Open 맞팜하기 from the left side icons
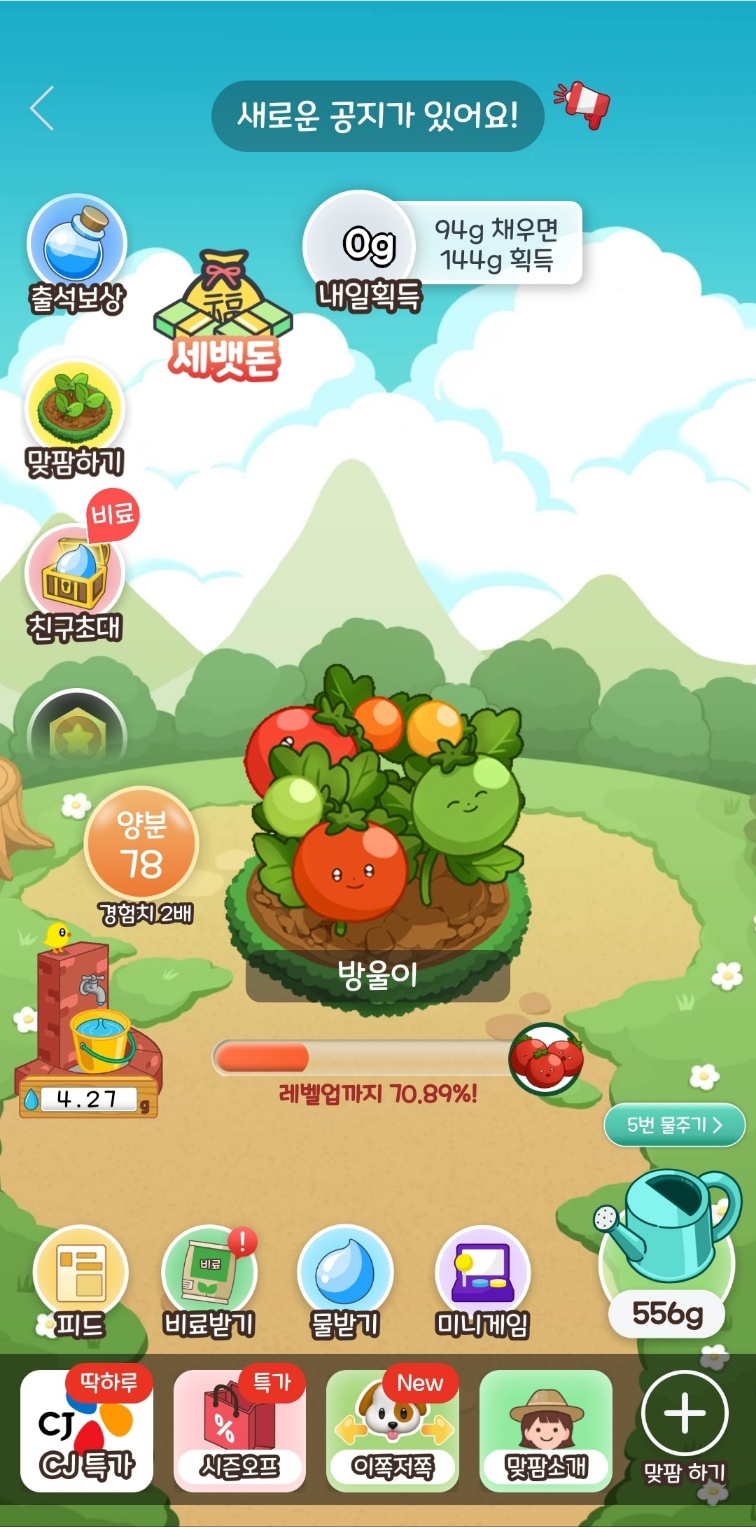 75,412
